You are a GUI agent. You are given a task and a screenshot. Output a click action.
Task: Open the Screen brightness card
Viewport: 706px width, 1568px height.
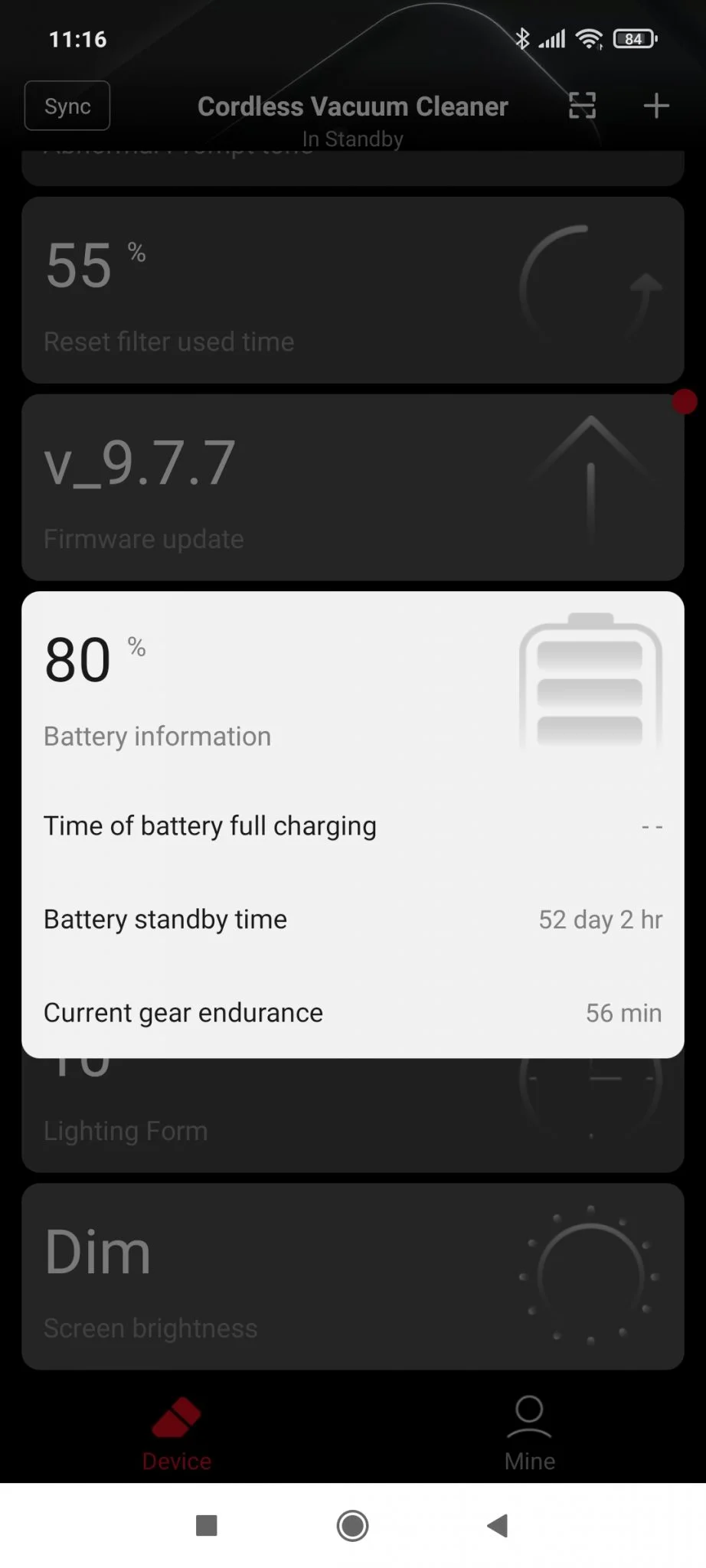[x=352, y=1276]
